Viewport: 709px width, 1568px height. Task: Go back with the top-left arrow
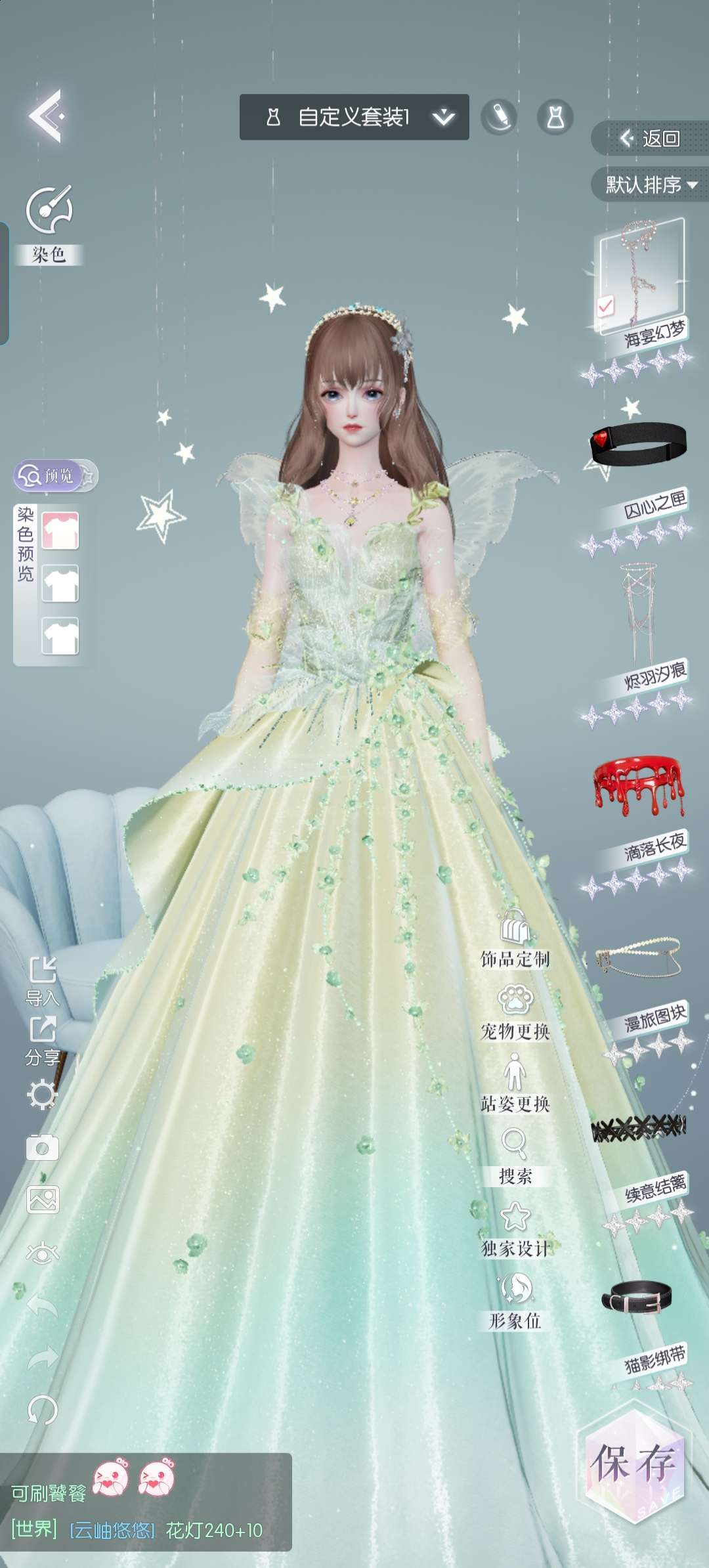(x=46, y=116)
